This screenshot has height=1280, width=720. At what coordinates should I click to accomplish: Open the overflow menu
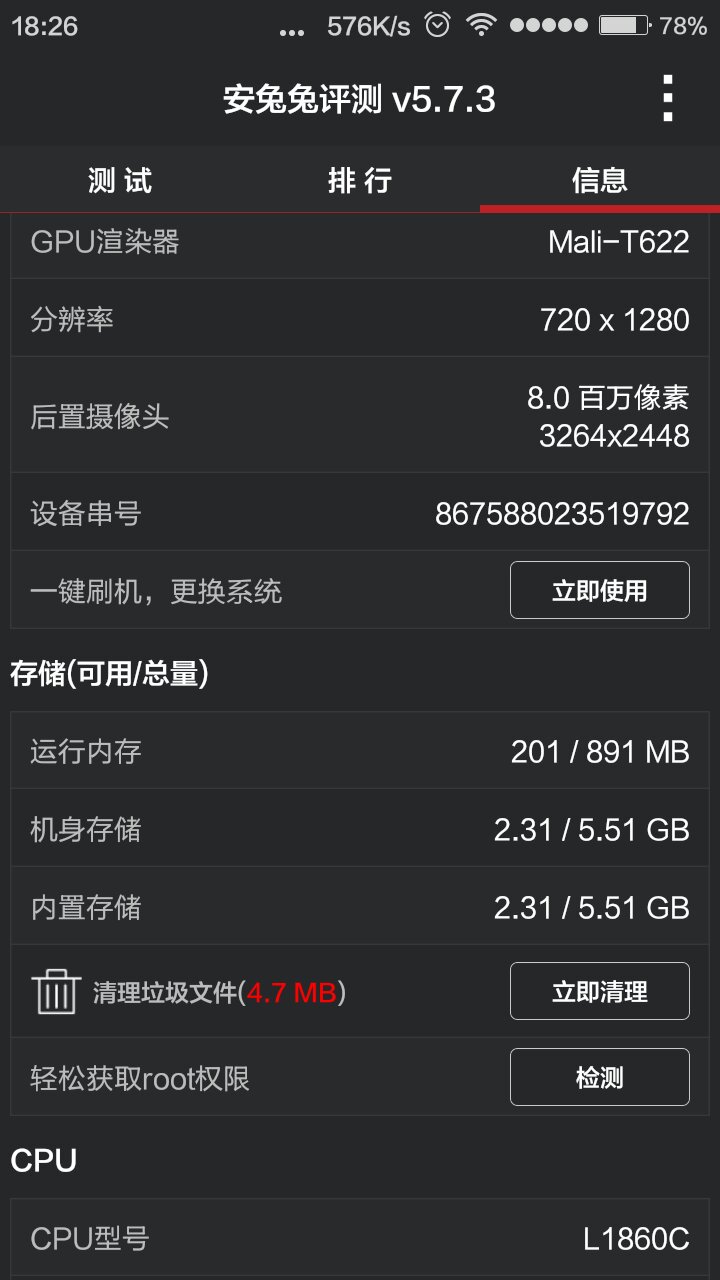pos(668,99)
